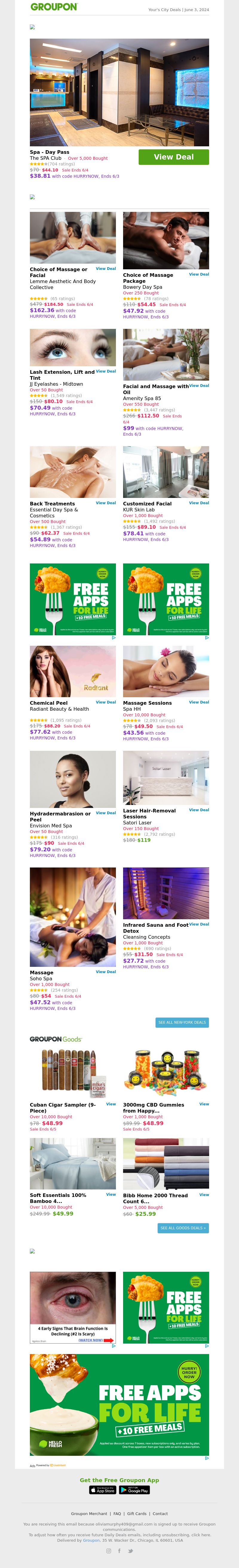Screen dimensions: 239x1568
Task: Open the FAQ footer link
Action: [117, 1514]
